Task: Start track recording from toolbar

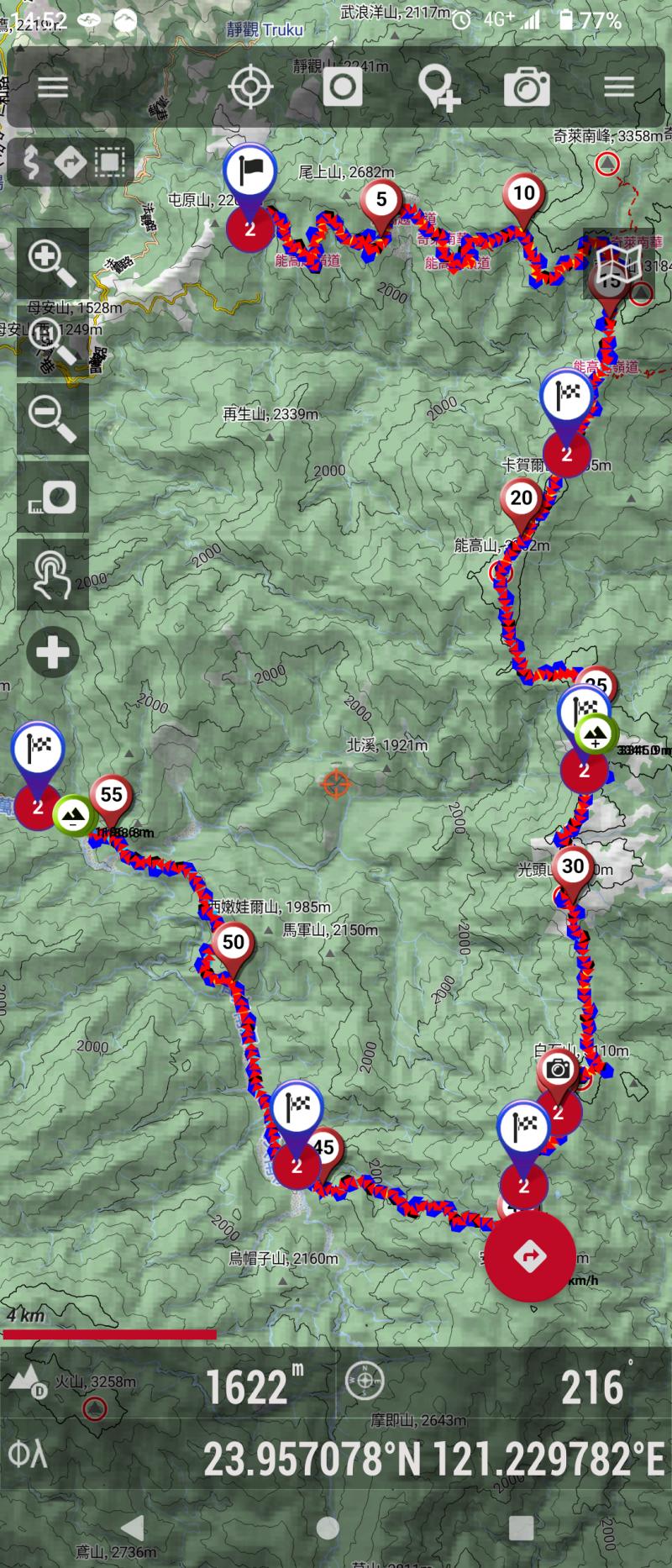Action: [x=343, y=87]
